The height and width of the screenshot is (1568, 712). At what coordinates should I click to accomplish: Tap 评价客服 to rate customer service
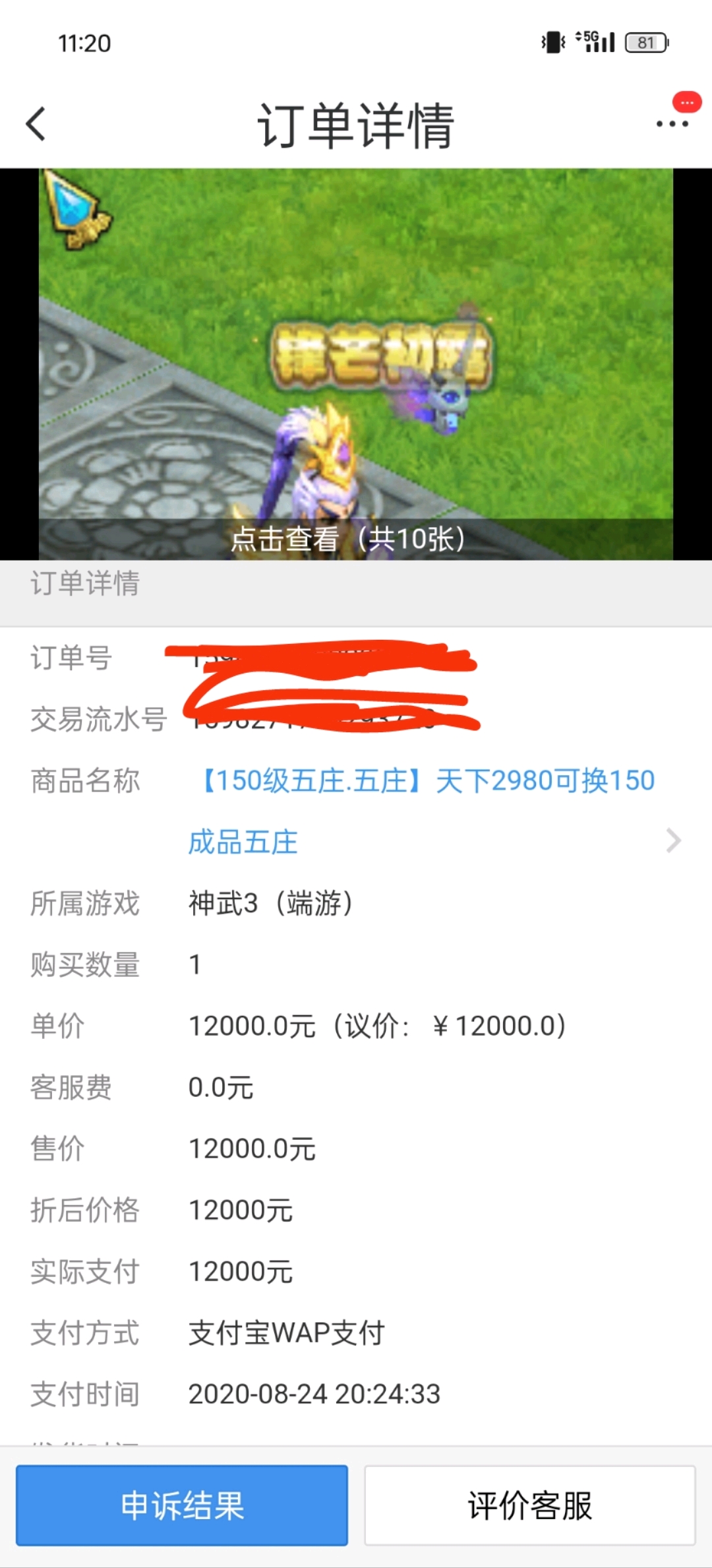pyautogui.click(x=529, y=1505)
